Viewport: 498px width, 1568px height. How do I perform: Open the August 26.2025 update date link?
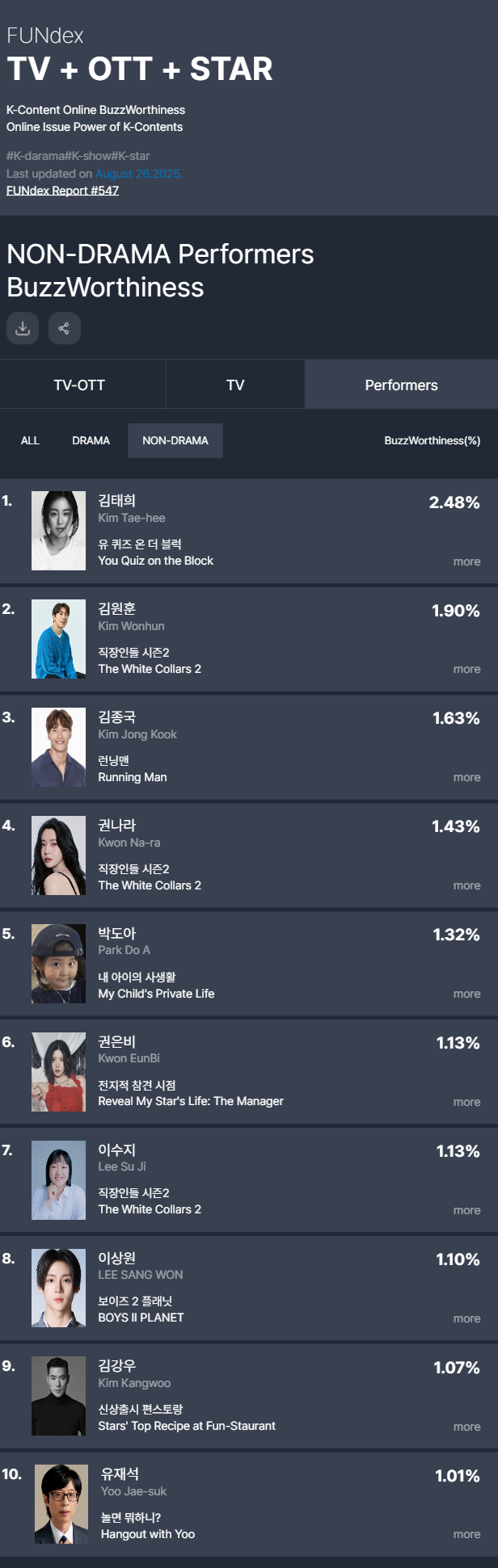[x=139, y=174]
